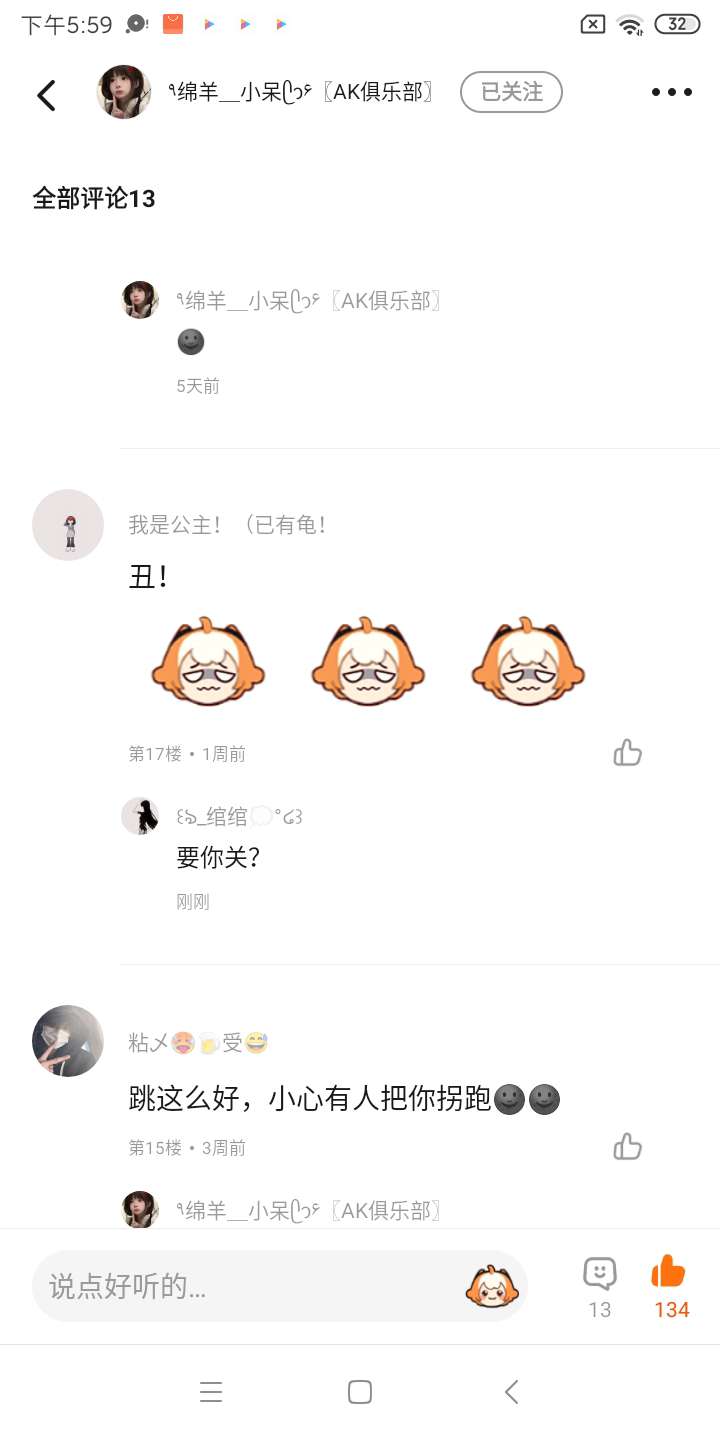The height and width of the screenshot is (1440, 720).
Task: Open profile of 我是公主! commenter avatar
Action: 68,525
